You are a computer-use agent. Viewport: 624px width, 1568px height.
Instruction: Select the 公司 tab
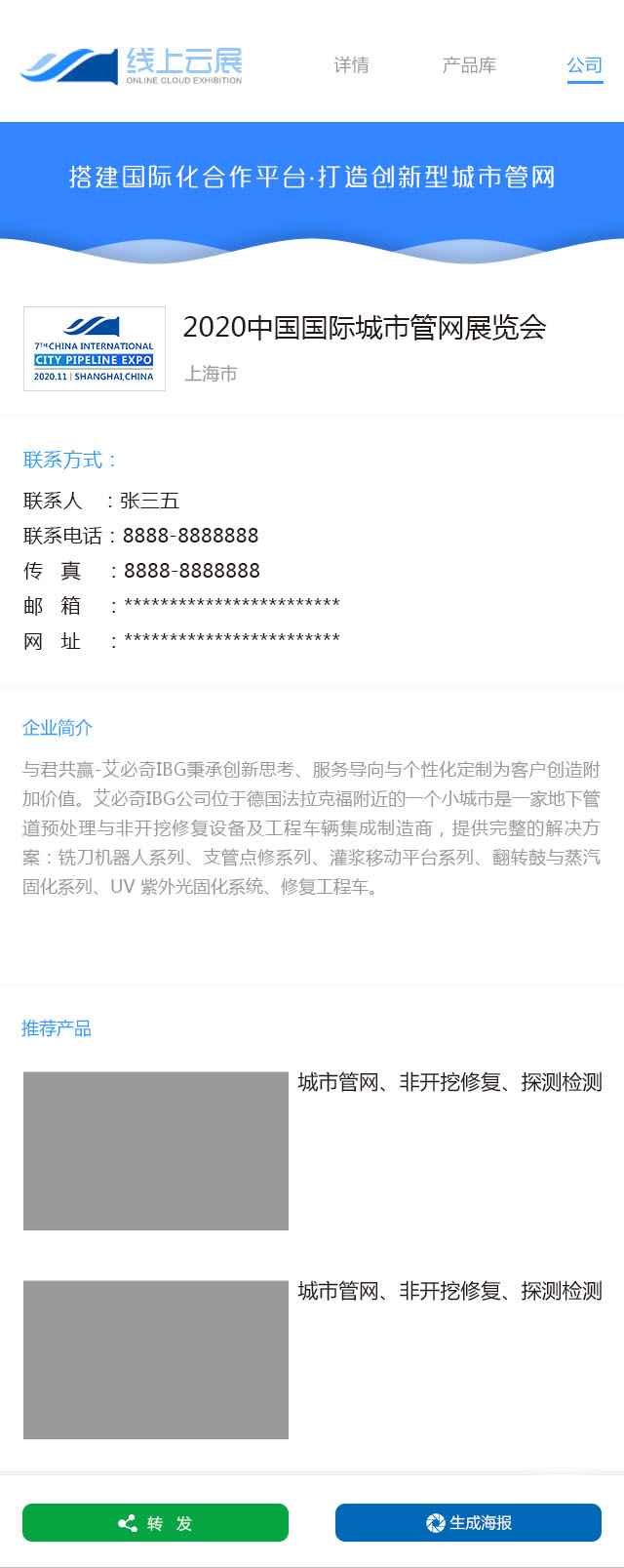coord(584,65)
